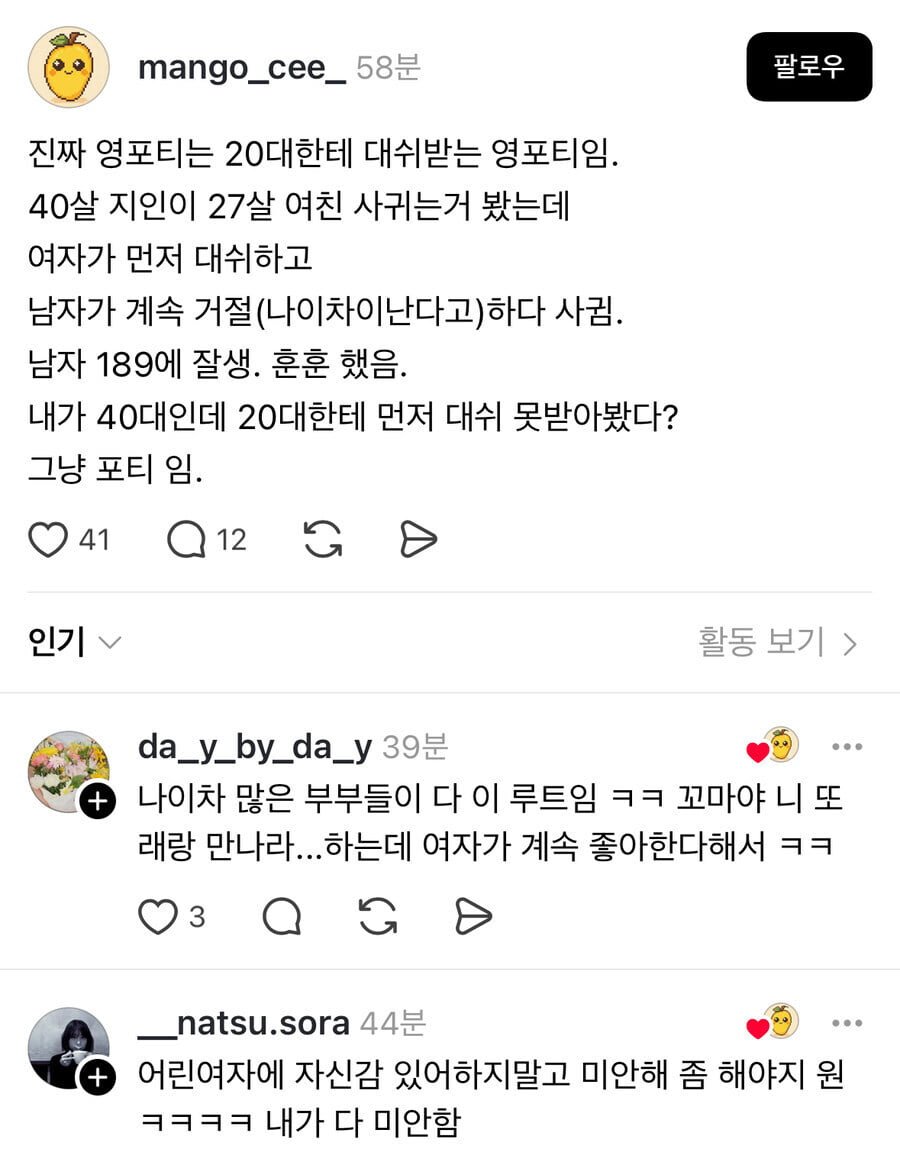Follow da_y_by_da_y via avatar plus badge
Image resolution: width=900 pixels, height=1162 pixels.
[x=98, y=801]
